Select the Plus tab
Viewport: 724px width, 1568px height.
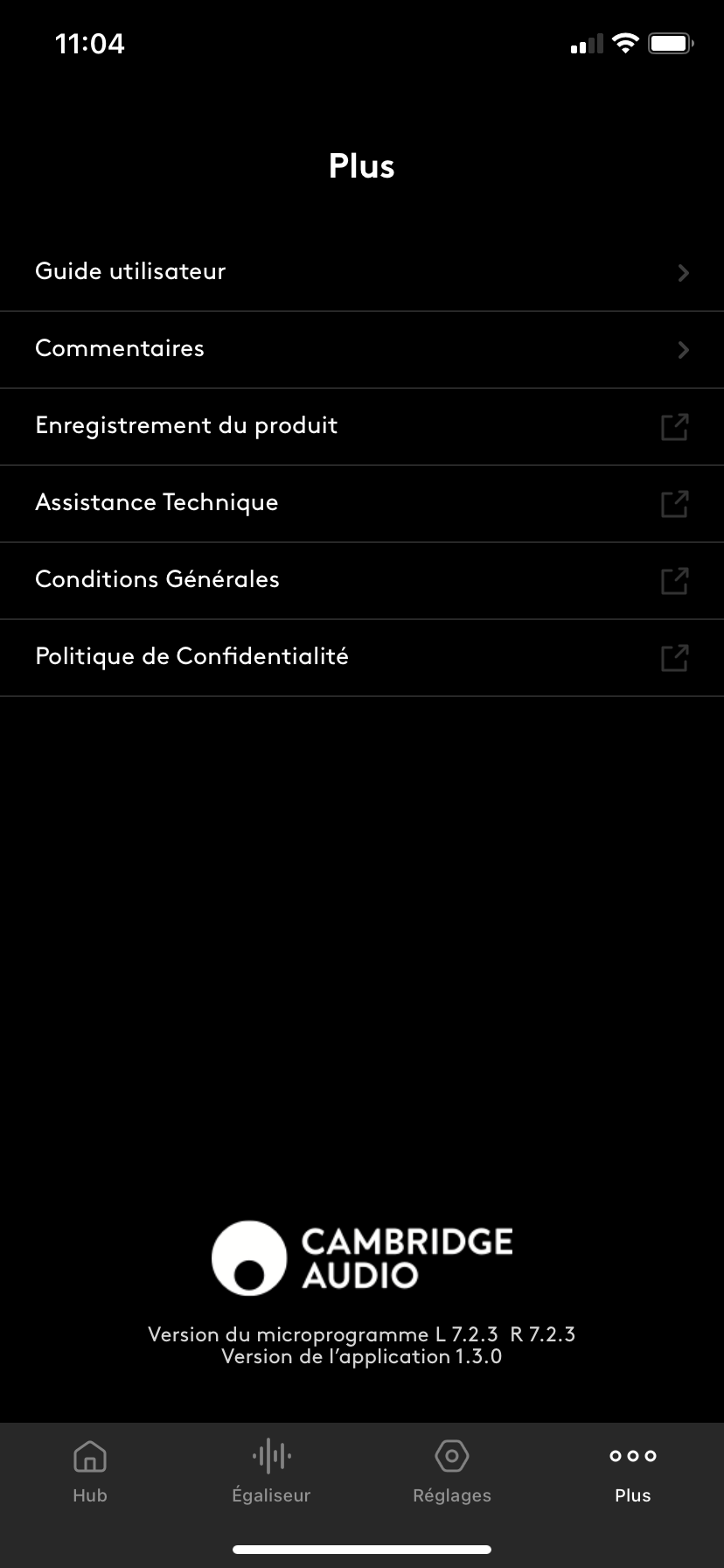point(633,1472)
